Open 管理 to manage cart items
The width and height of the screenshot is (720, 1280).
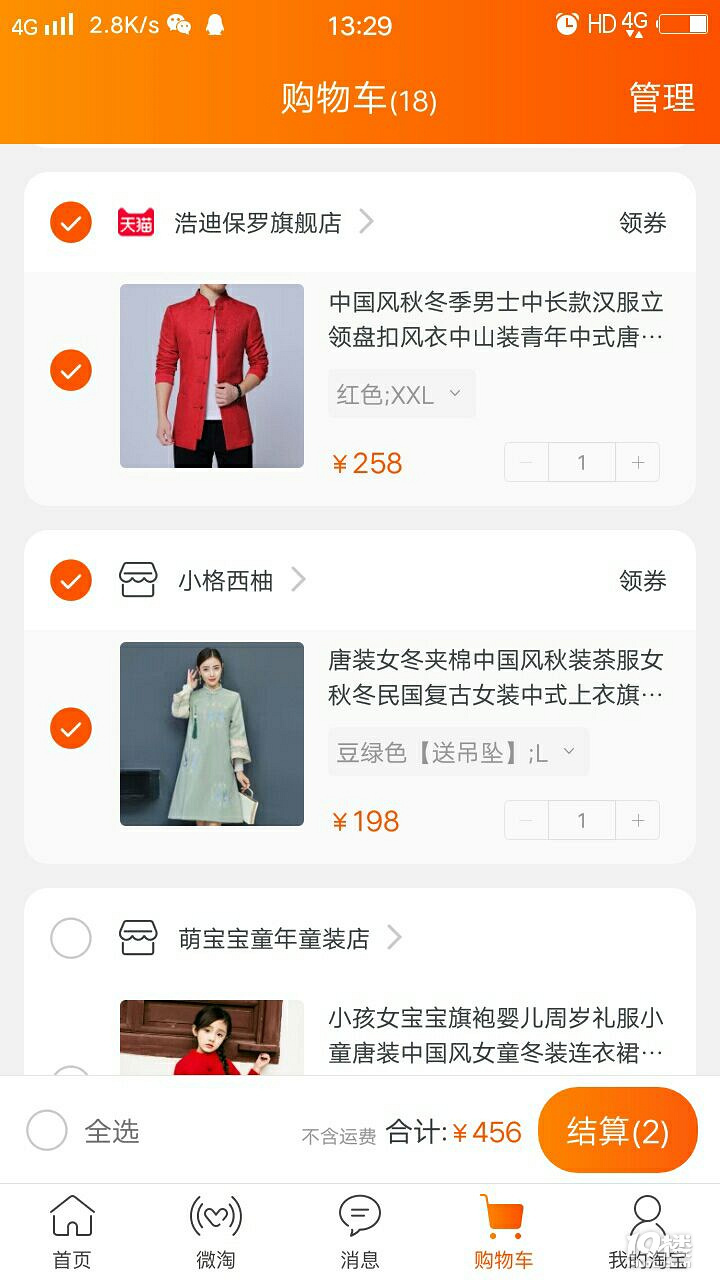pos(661,98)
